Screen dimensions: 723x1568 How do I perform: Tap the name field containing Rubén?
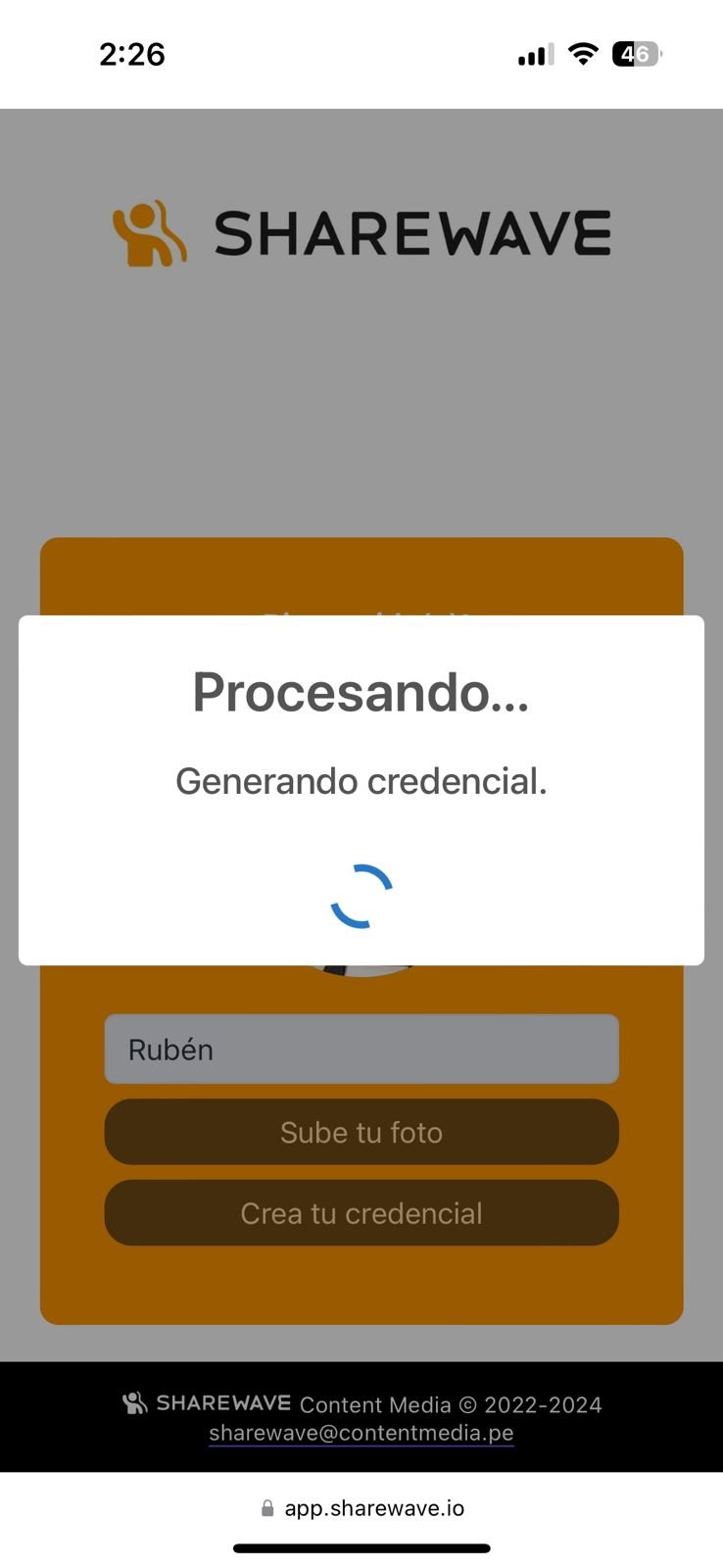(x=361, y=1049)
